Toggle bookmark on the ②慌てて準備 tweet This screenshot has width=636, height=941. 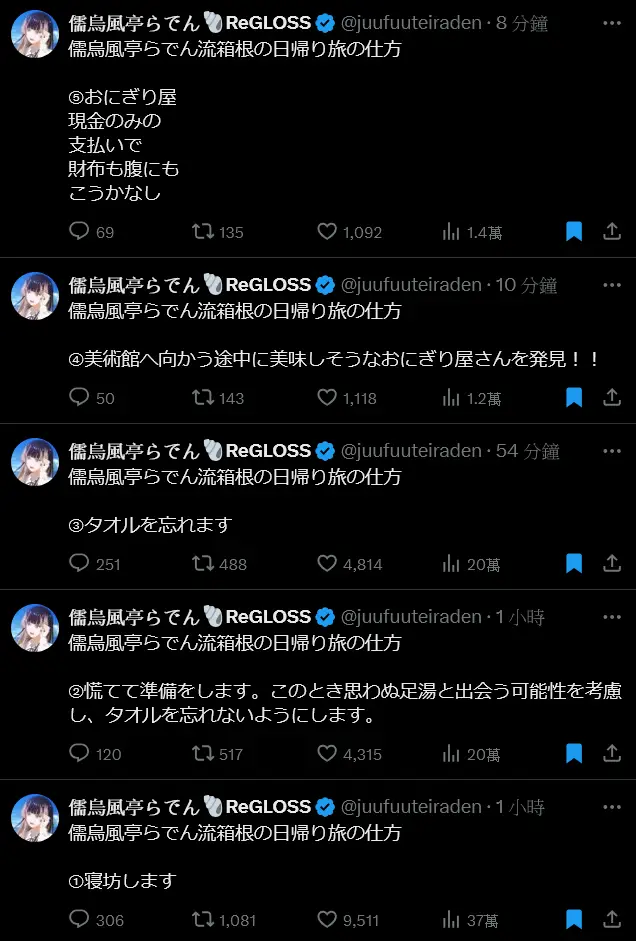point(574,754)
